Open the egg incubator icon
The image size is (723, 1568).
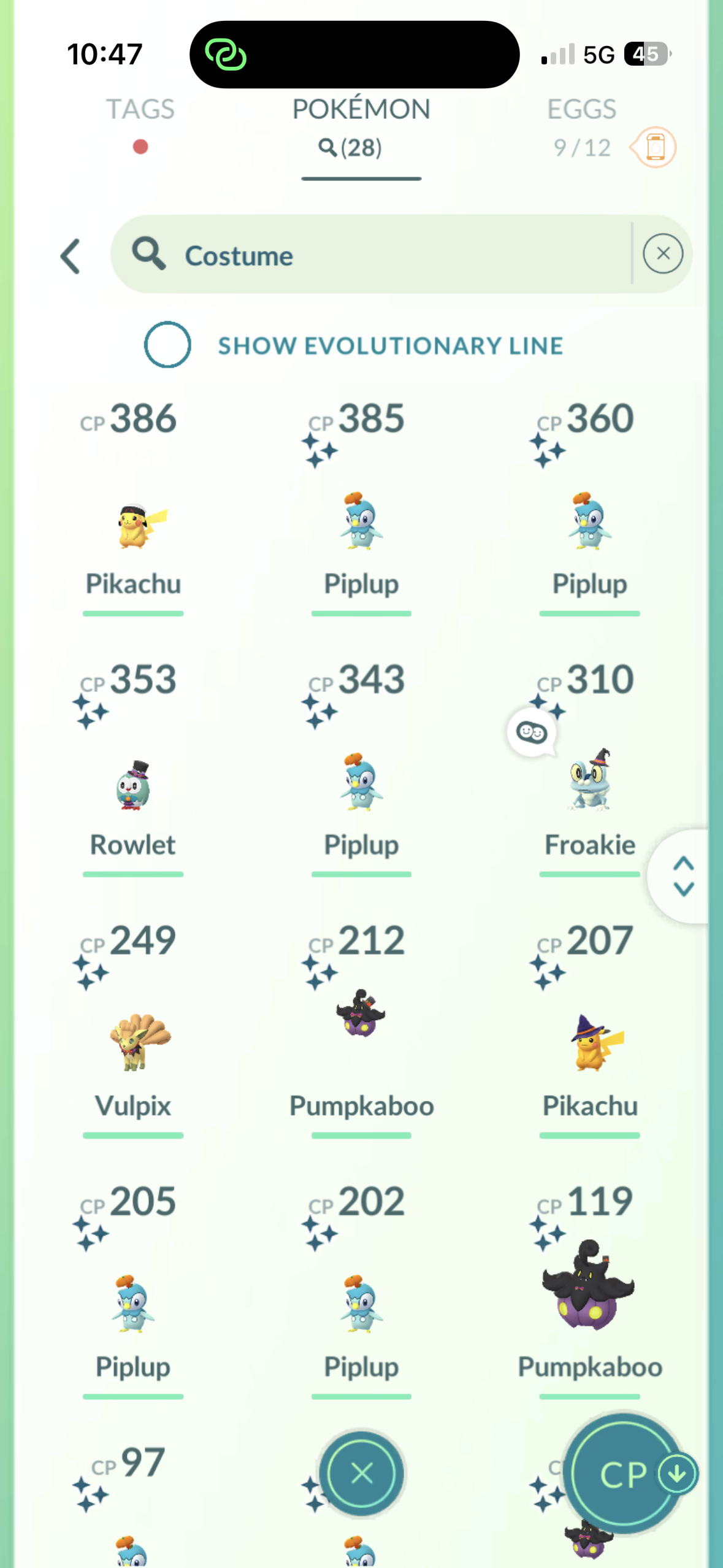pos(655,148)
